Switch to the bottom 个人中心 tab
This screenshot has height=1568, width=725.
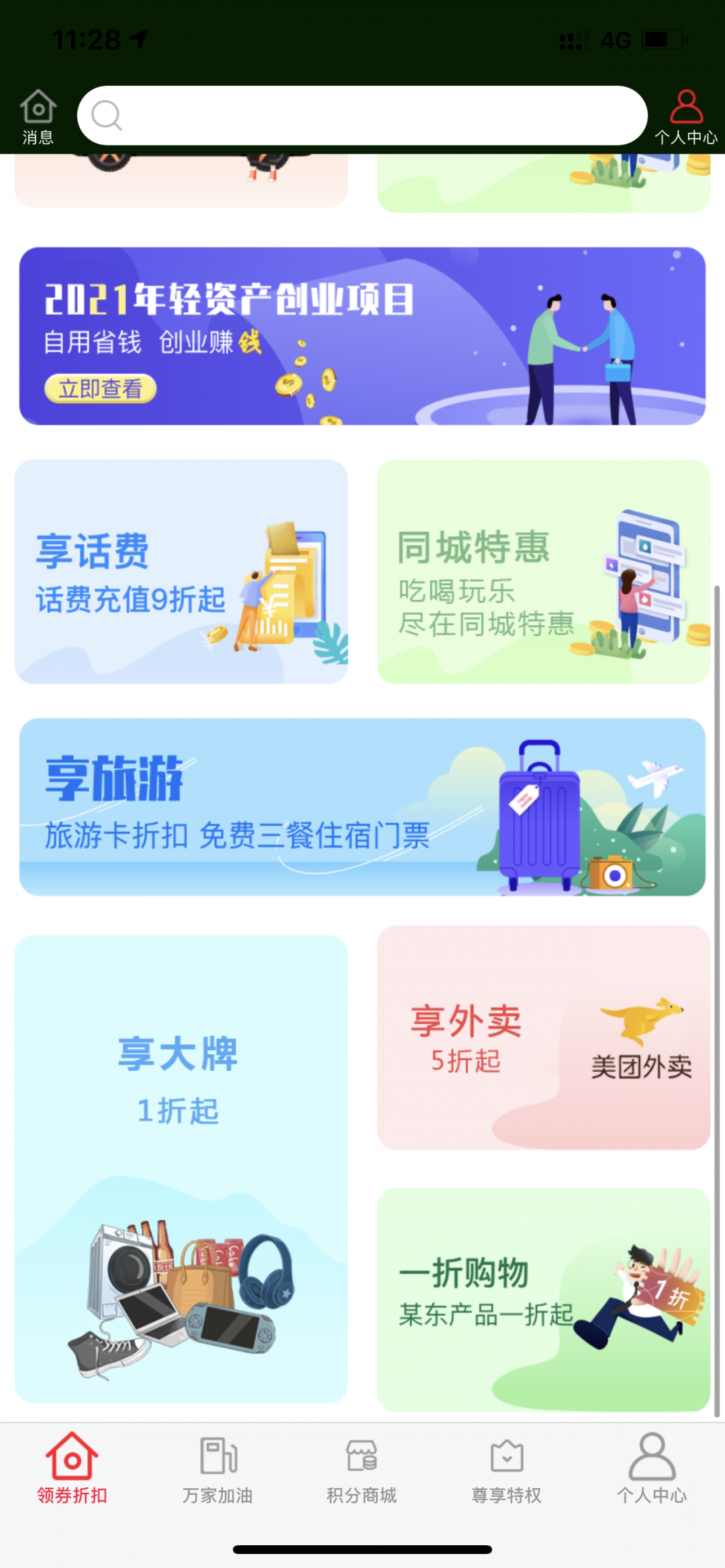coord(652,1469)
